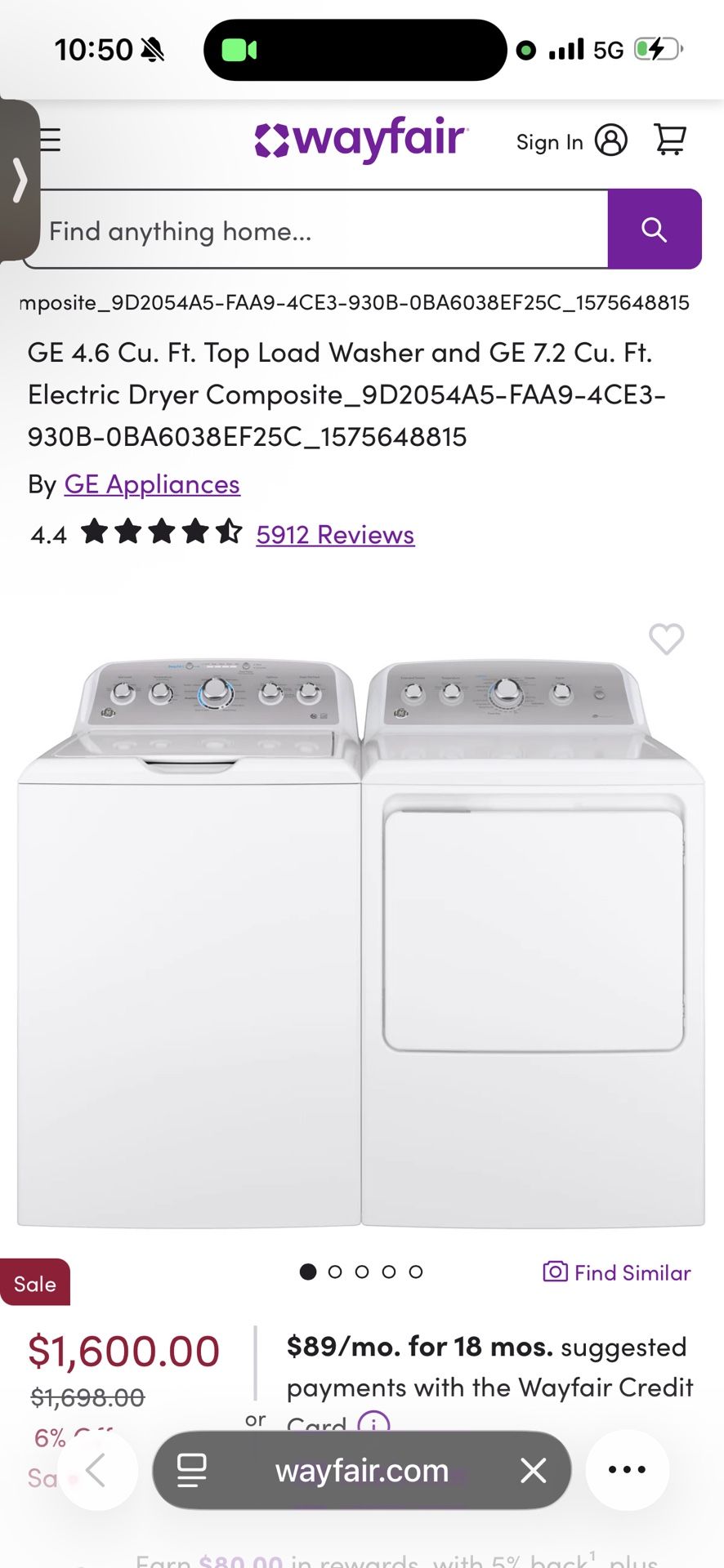This screenshot has height=1568, width=724.
Task: Tap the Safari back chevron
Action: tap(97, 1470)
